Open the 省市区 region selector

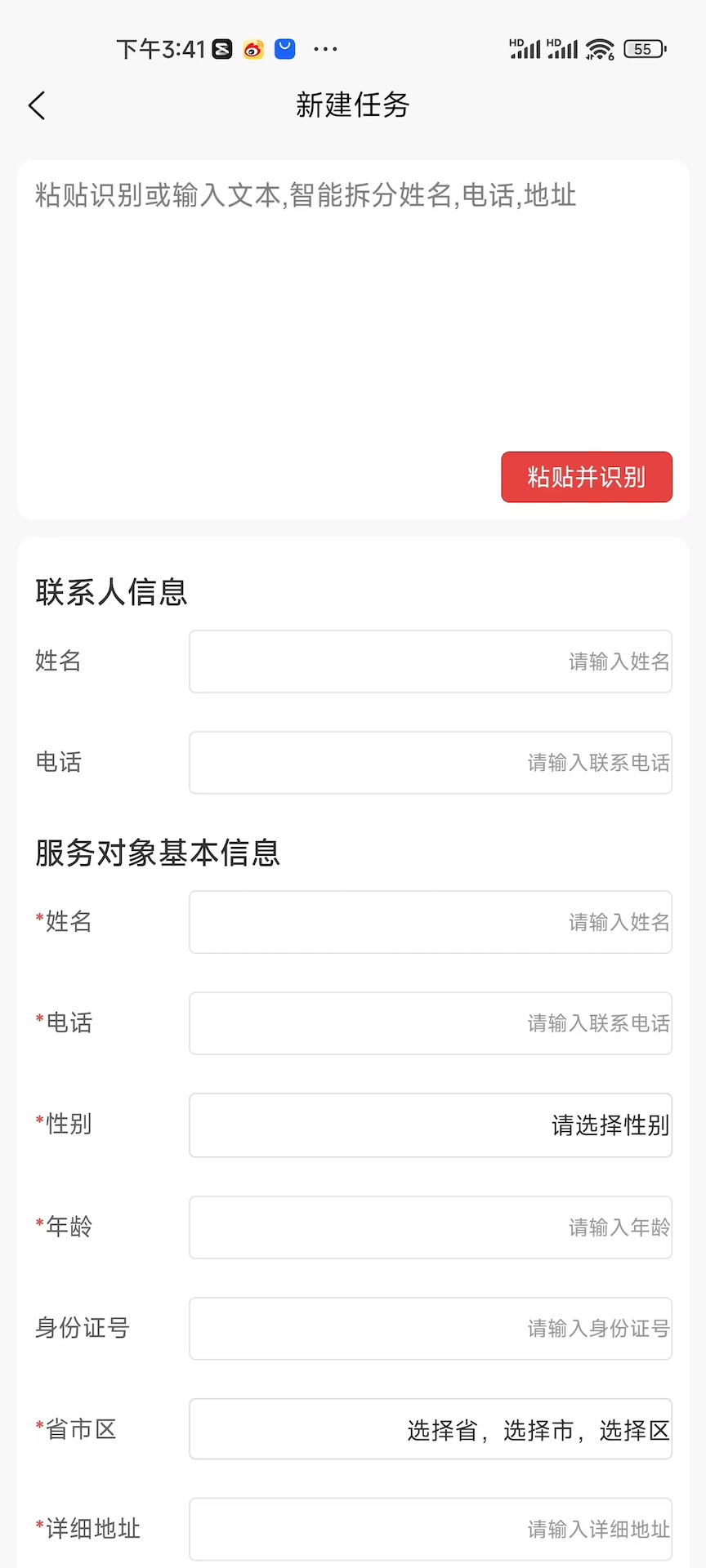point(431,1429)
